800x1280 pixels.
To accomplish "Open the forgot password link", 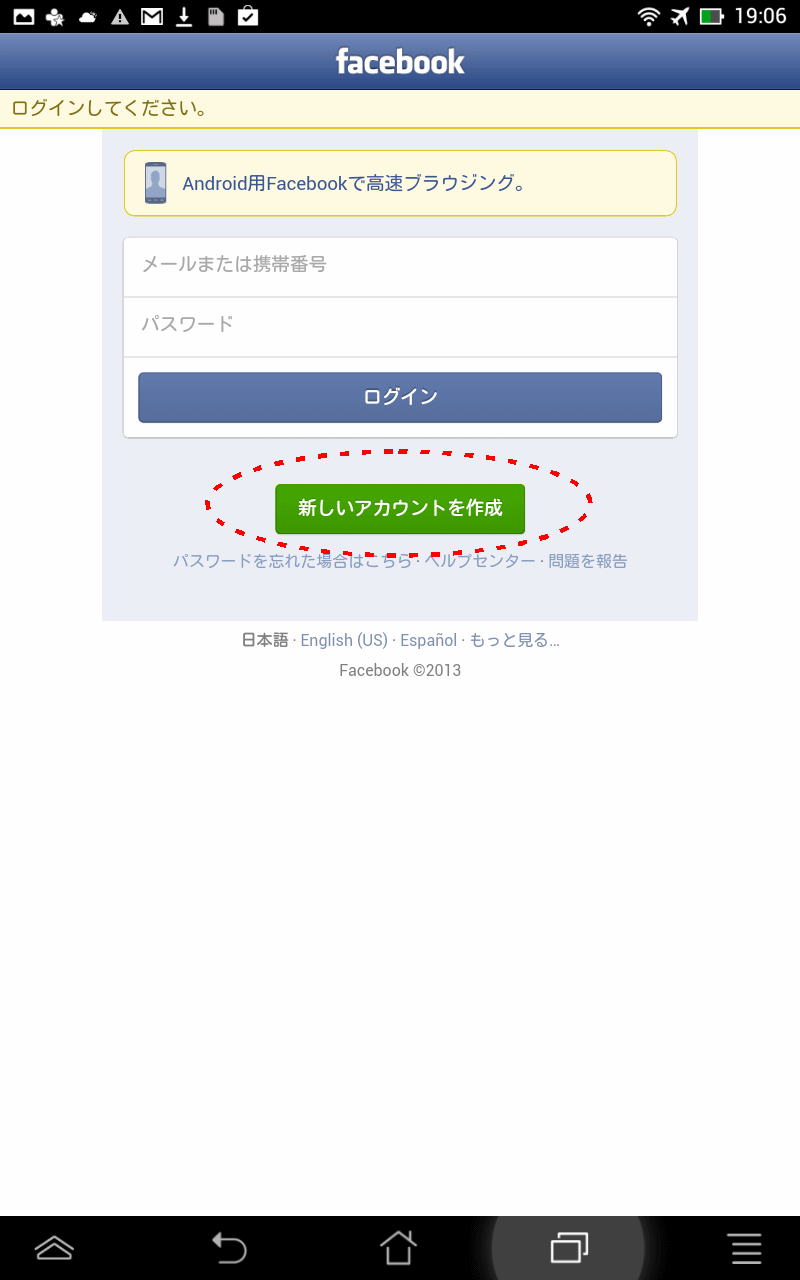I will pos(291,561).
